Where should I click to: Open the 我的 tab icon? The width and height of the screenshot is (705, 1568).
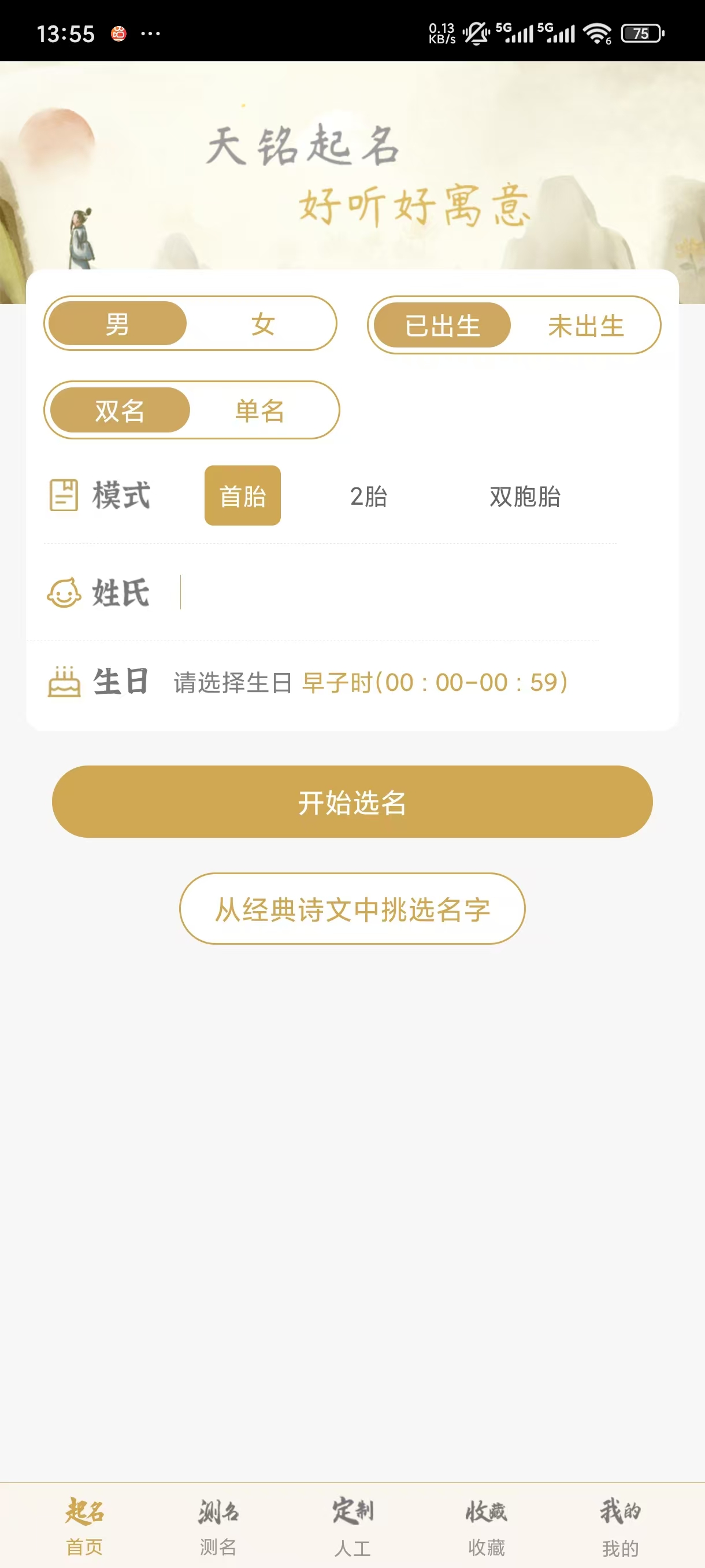pos(622,1510)
